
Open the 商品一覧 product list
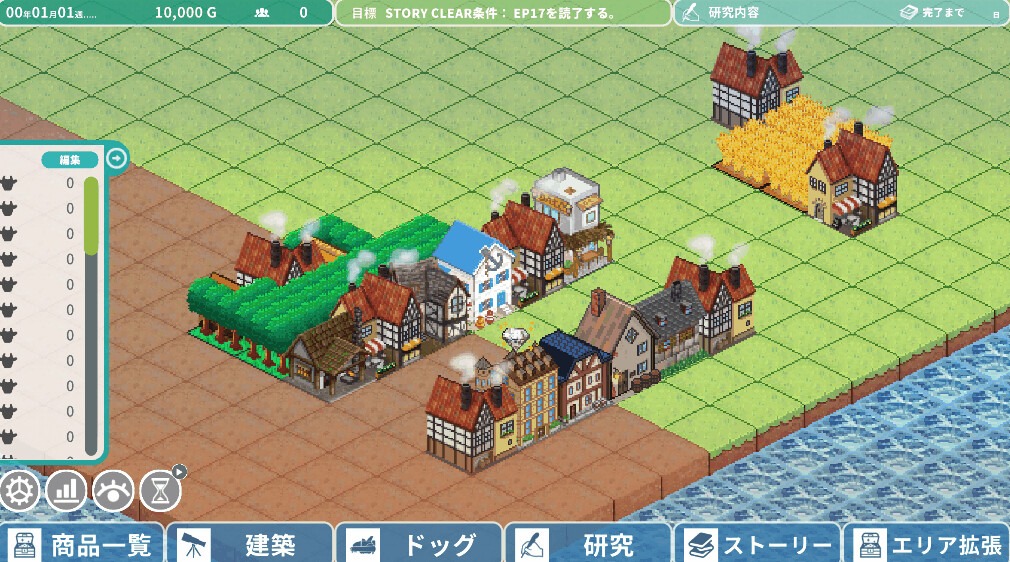82,545
